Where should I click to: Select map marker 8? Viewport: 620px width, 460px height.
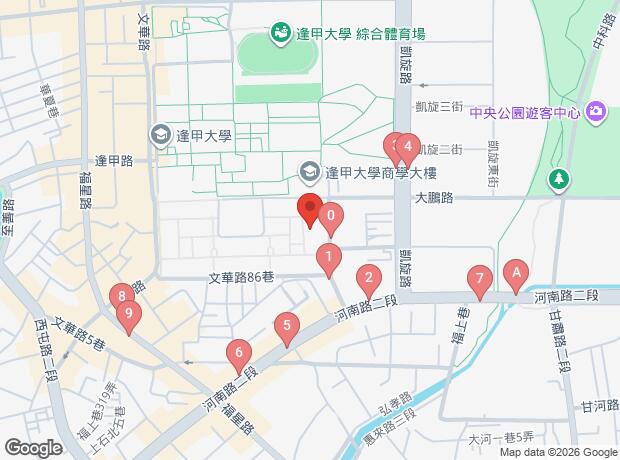121,298
